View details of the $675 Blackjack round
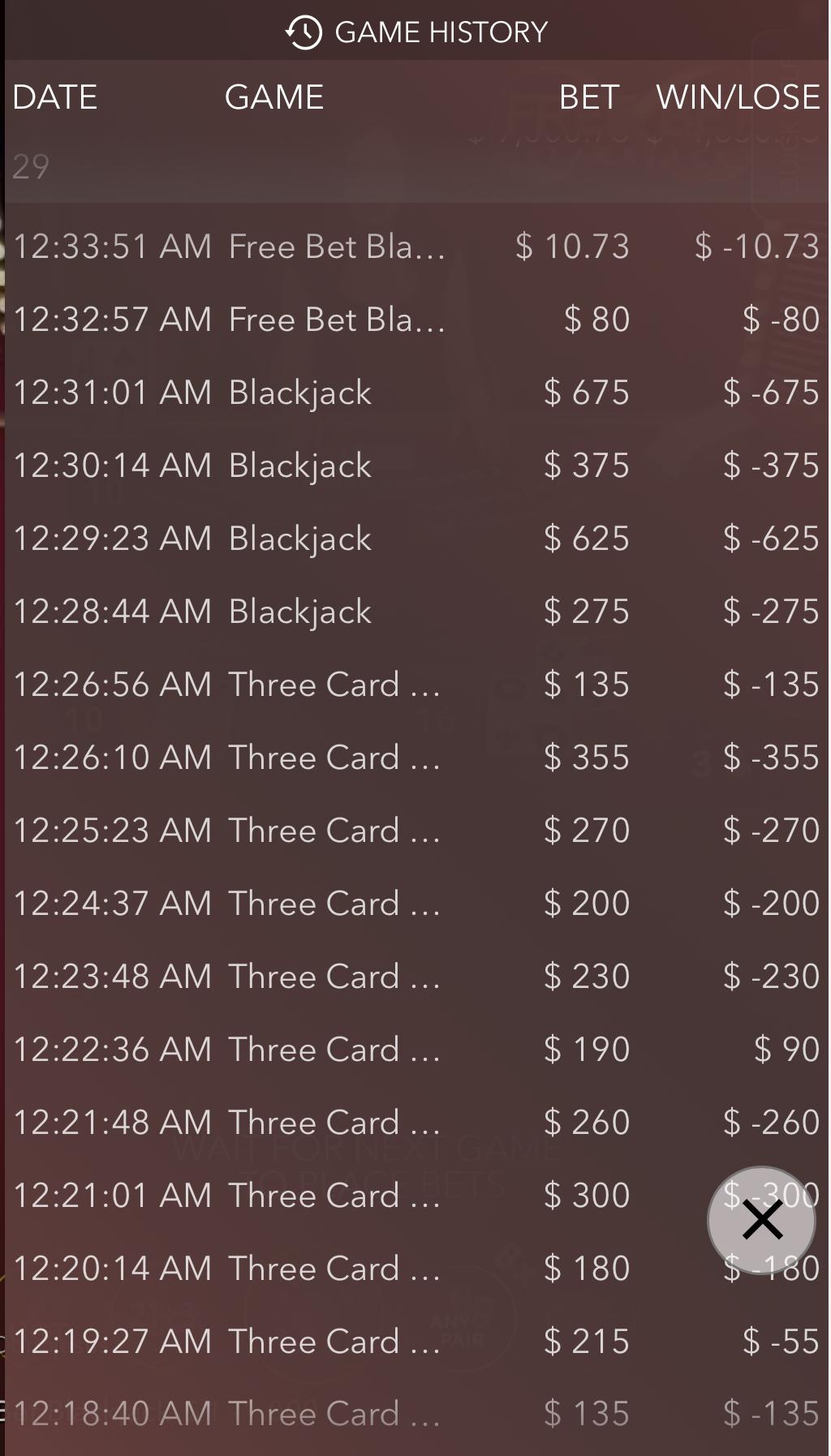 416,393
